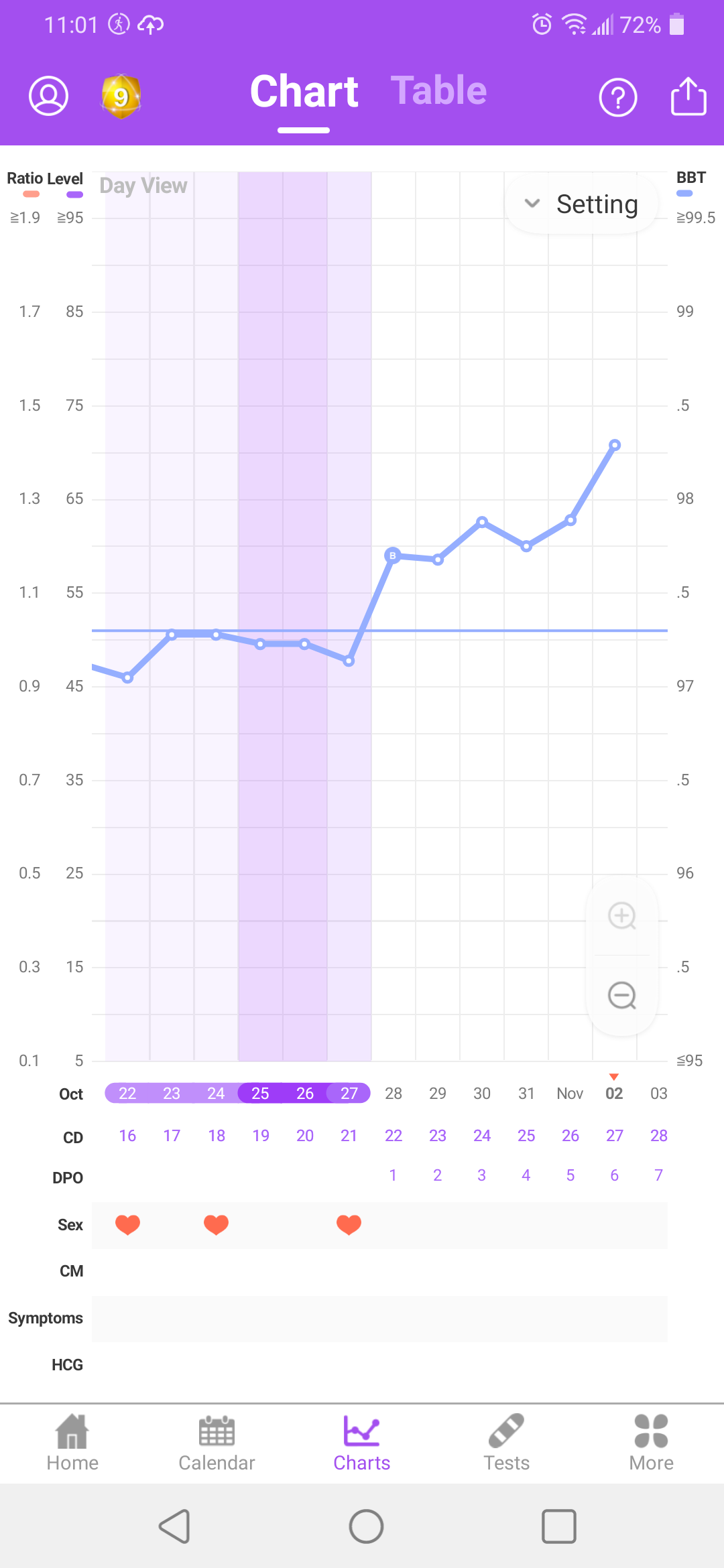
Task: Expand the Setting dropdown
Action: coord(582,204)
